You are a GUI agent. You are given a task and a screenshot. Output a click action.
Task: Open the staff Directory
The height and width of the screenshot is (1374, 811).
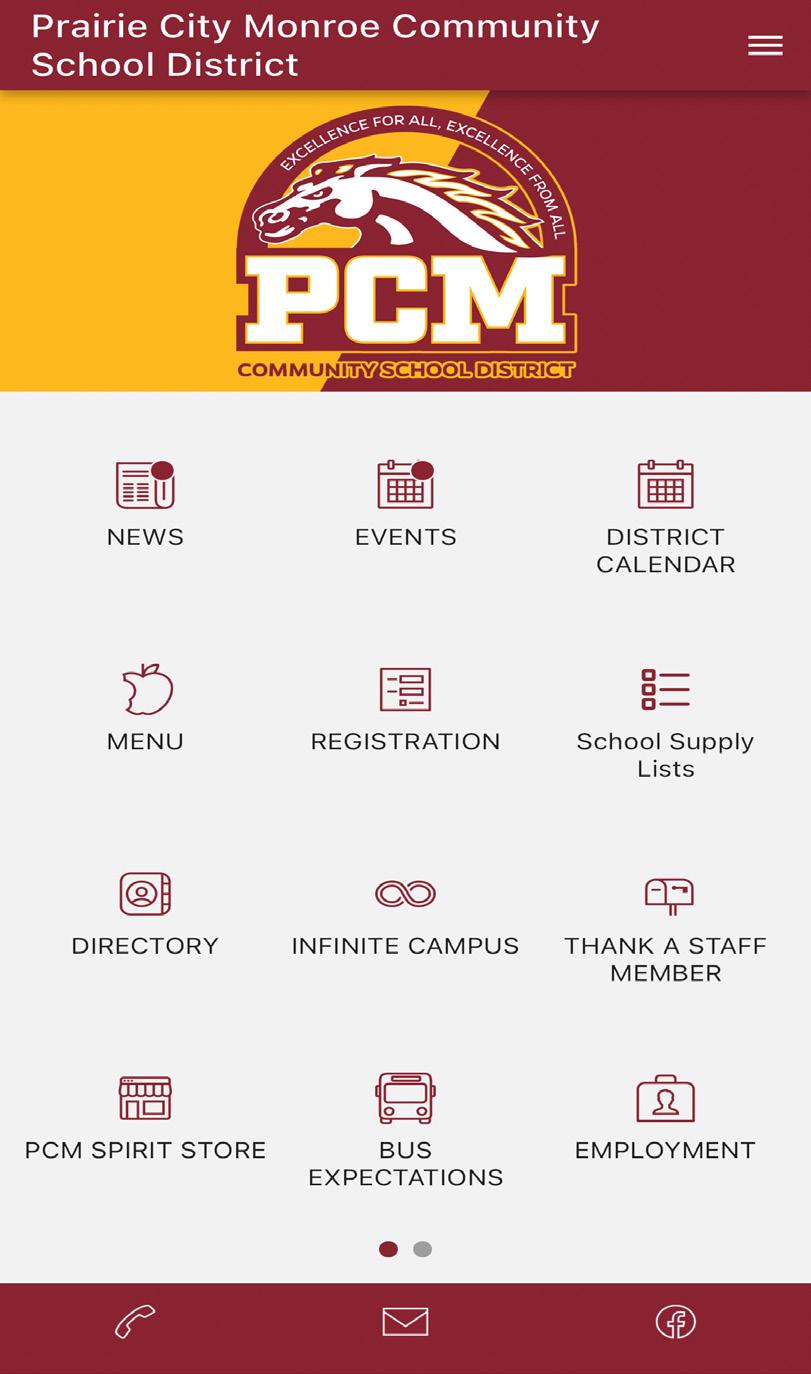(146, 912)
